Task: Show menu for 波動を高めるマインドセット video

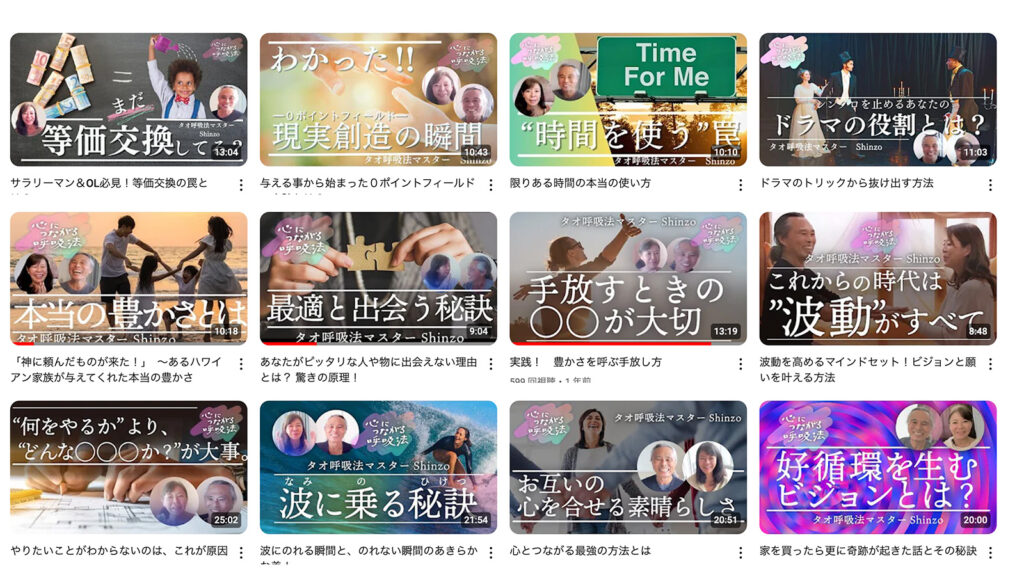Action: 990,364
